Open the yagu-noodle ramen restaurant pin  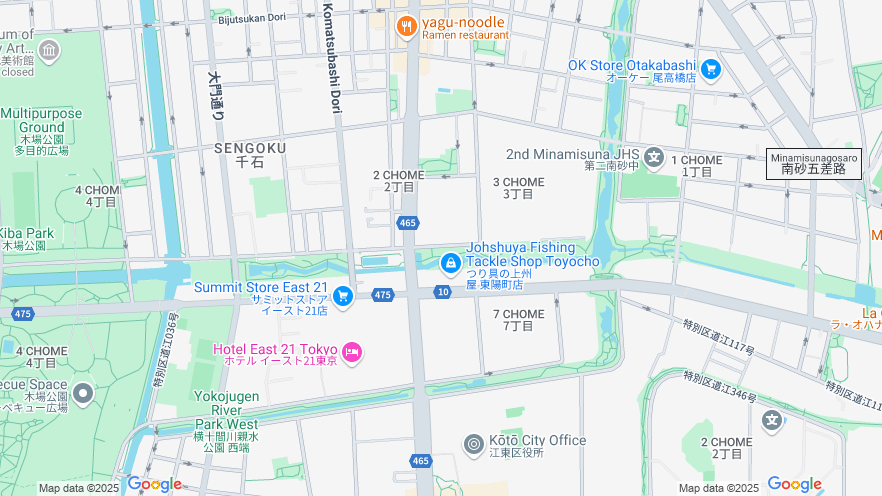406,26
